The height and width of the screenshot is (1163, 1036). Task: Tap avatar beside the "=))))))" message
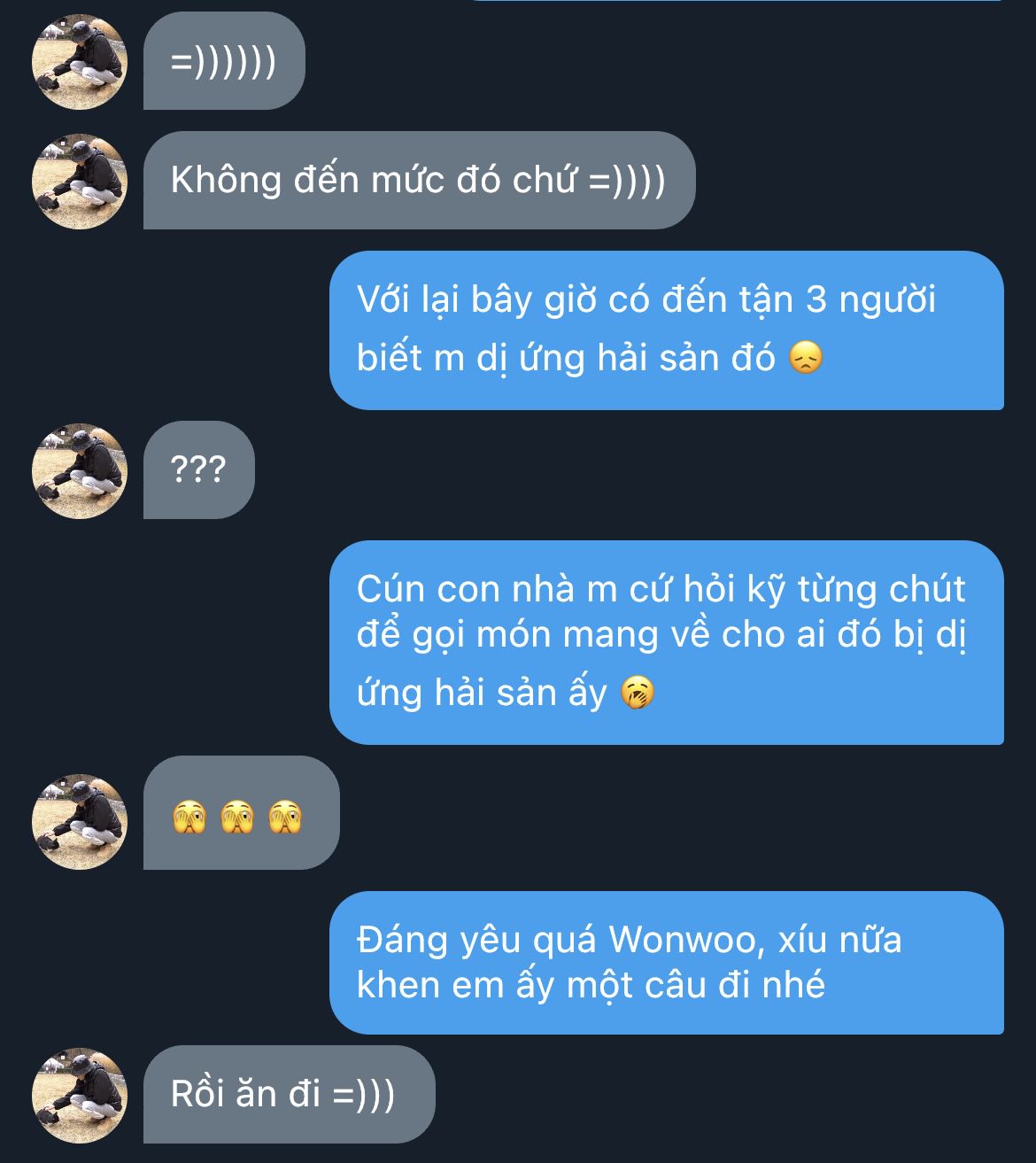point(80,62)
